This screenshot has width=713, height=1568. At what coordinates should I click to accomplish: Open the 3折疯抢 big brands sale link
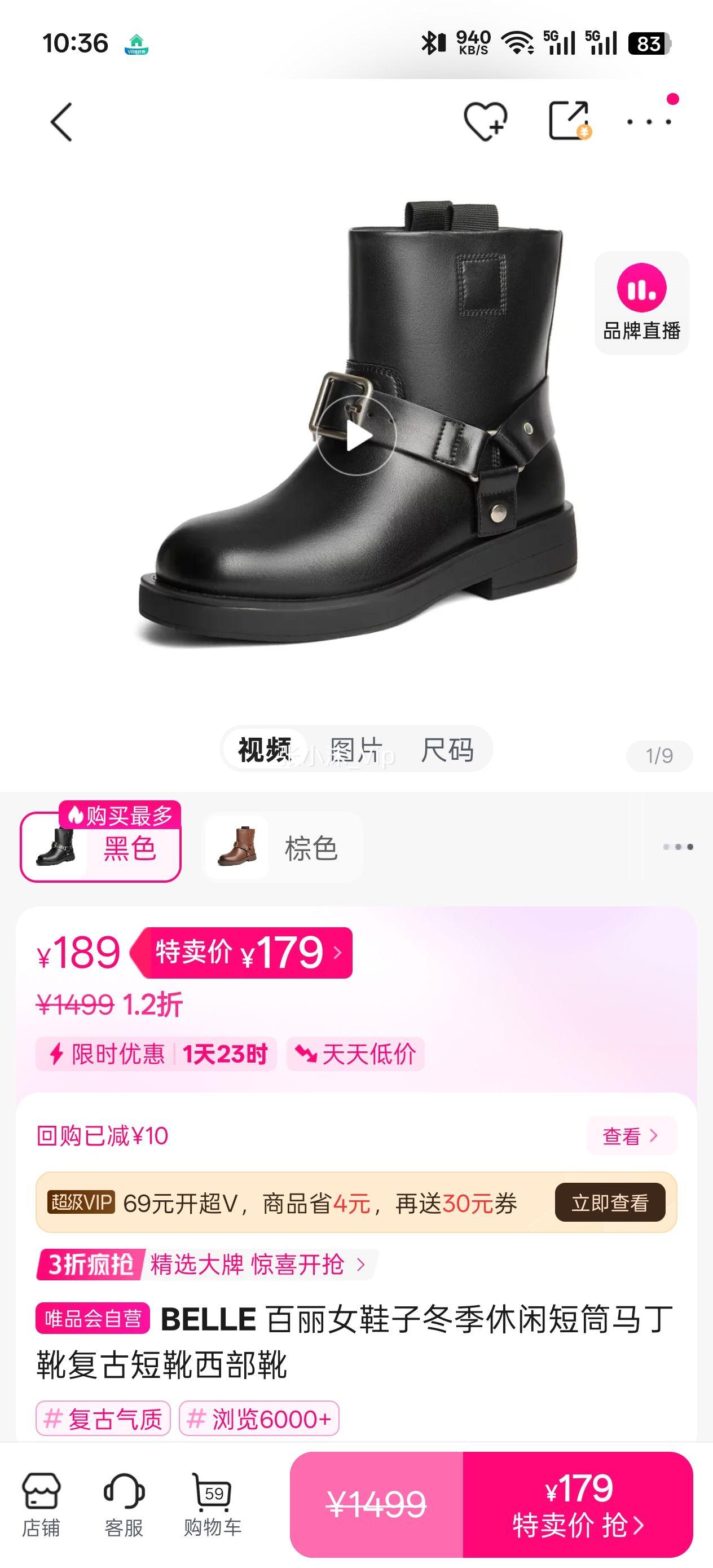coord(201,1264)
